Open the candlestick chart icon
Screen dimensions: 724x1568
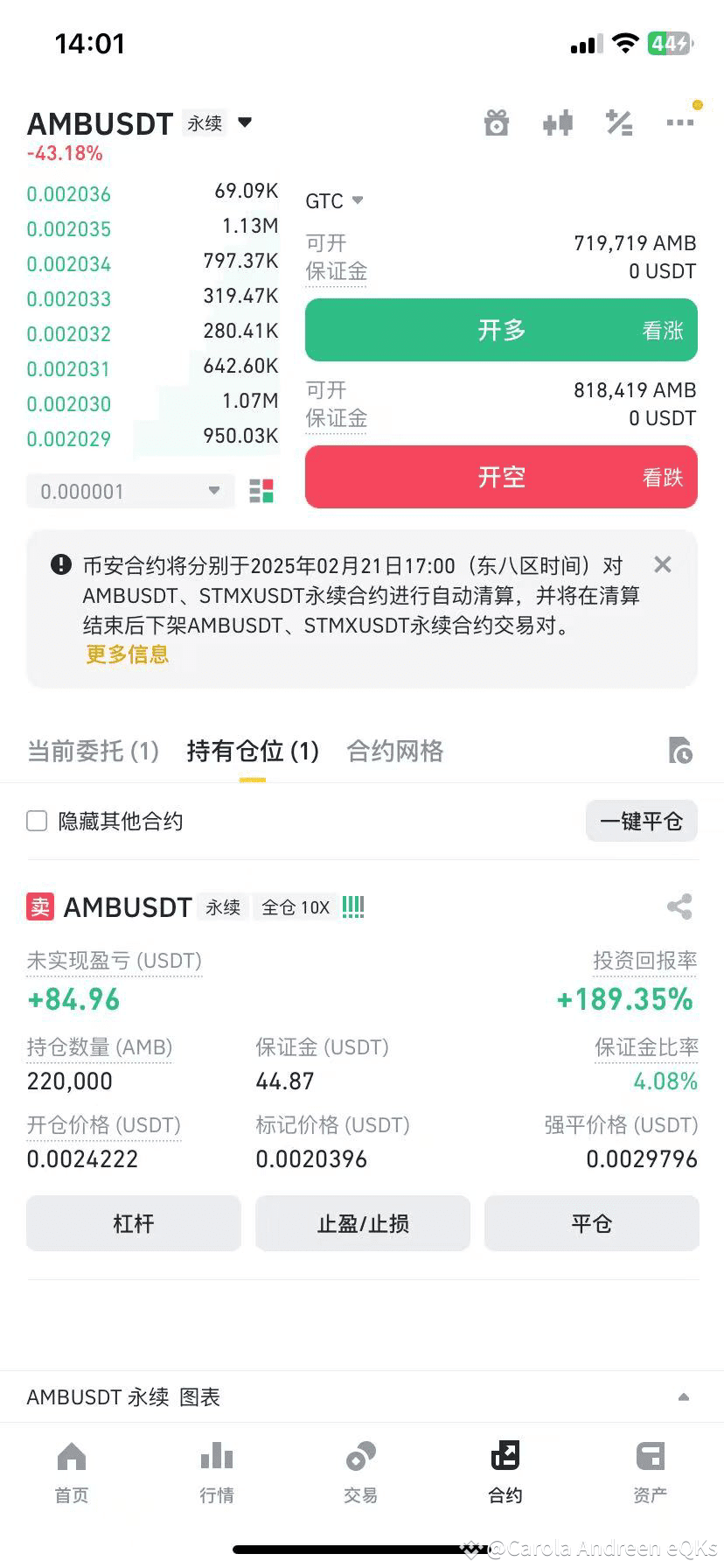click(558, 123)
